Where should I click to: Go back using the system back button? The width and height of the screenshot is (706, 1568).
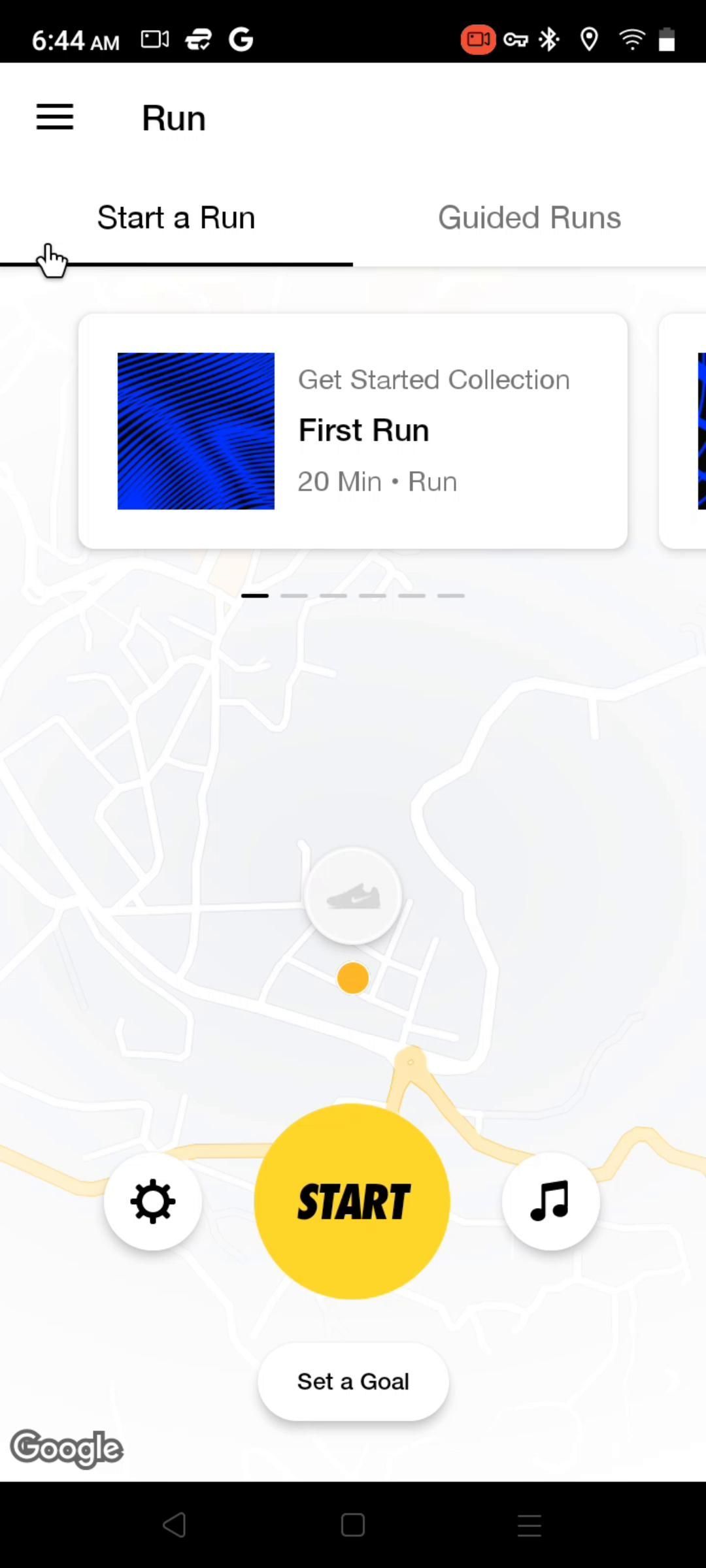click(175, 1525)
